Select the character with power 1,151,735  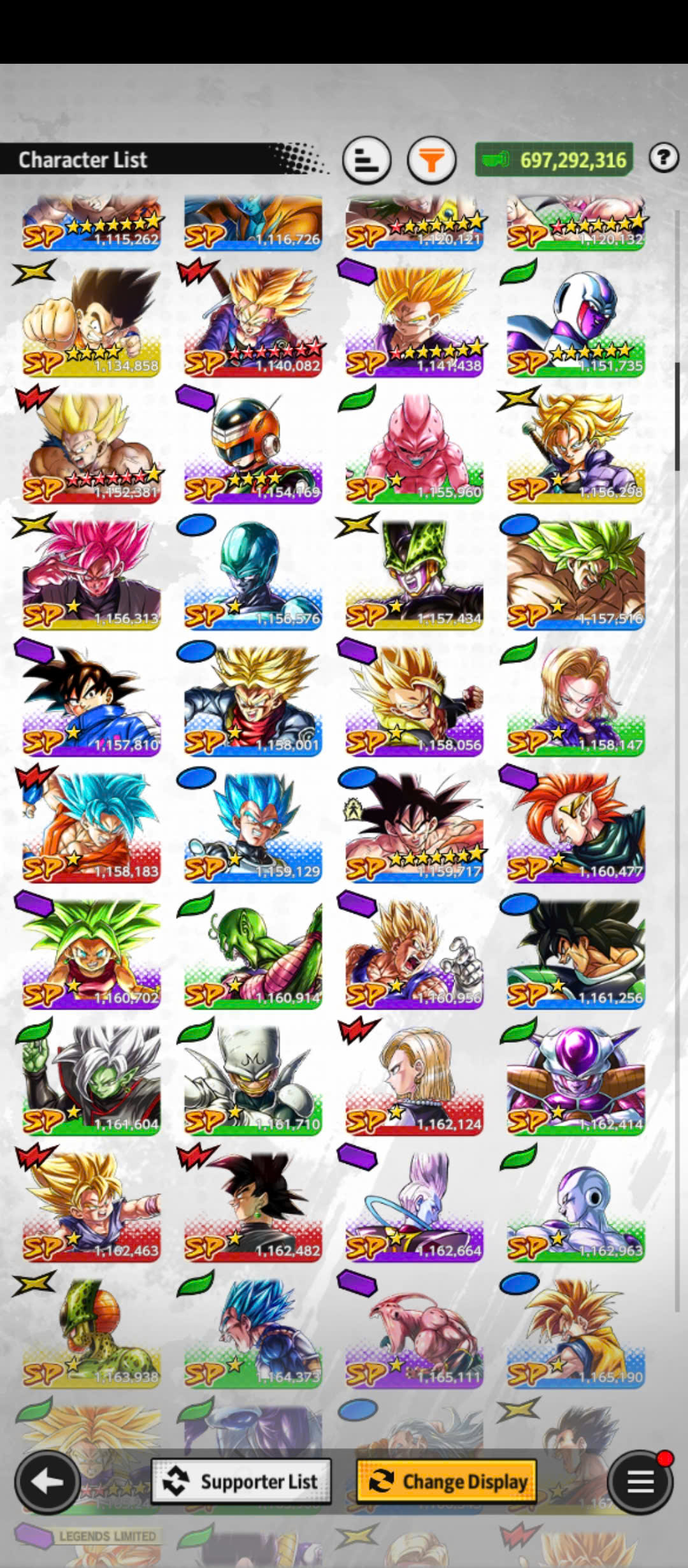[576, 322]
